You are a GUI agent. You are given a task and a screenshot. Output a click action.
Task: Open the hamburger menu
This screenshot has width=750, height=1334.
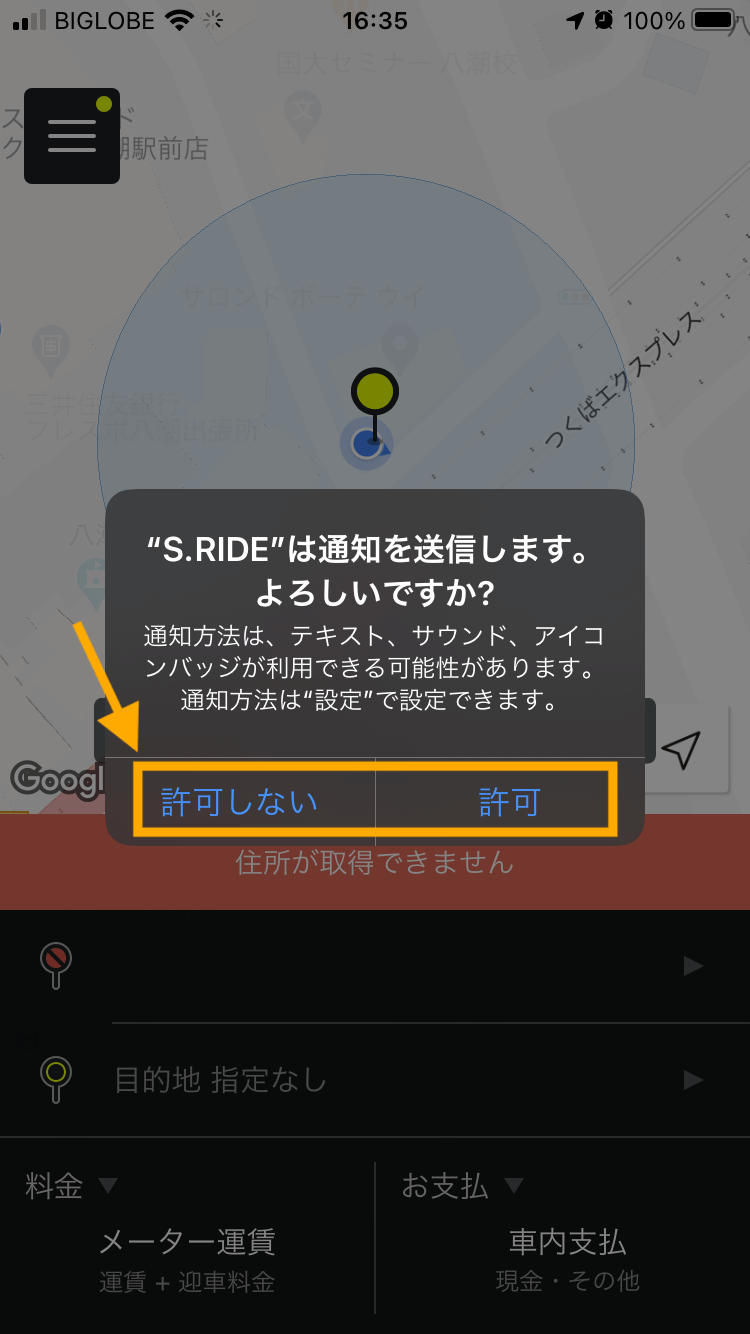click(72, 136)
